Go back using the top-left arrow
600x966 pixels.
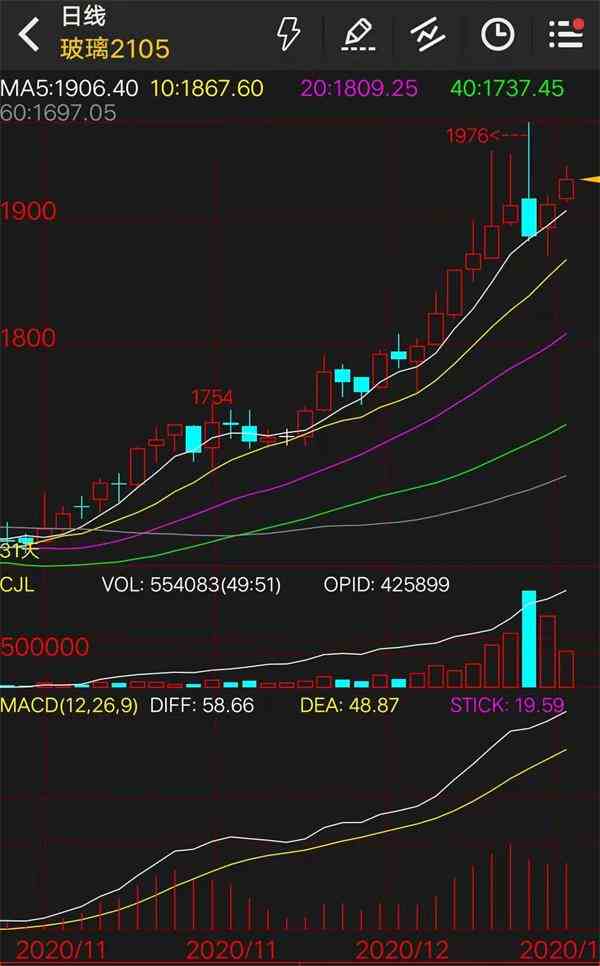(x=29, y=33)
